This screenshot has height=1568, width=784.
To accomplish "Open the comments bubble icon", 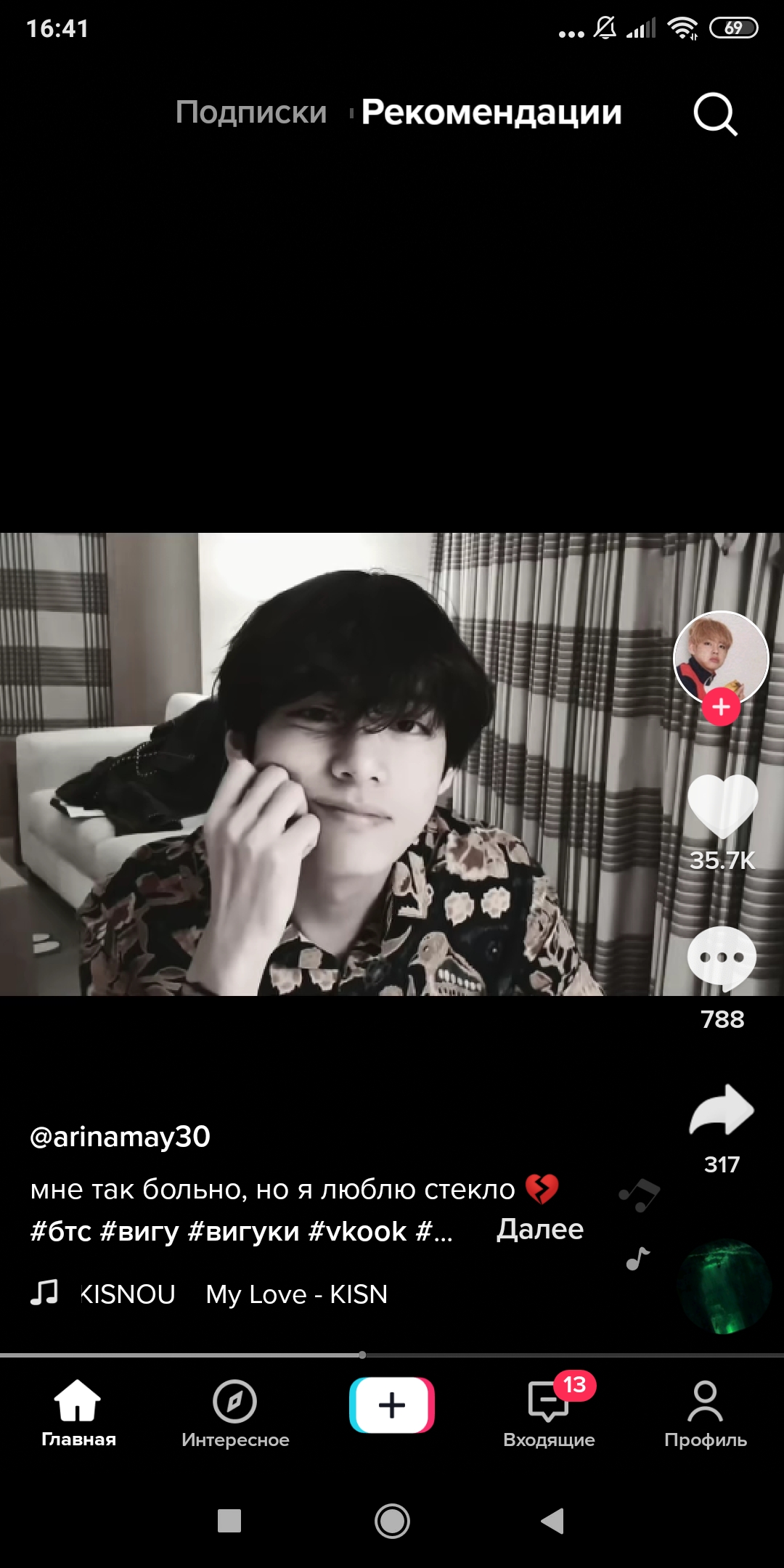I will [x=722, y=958].
